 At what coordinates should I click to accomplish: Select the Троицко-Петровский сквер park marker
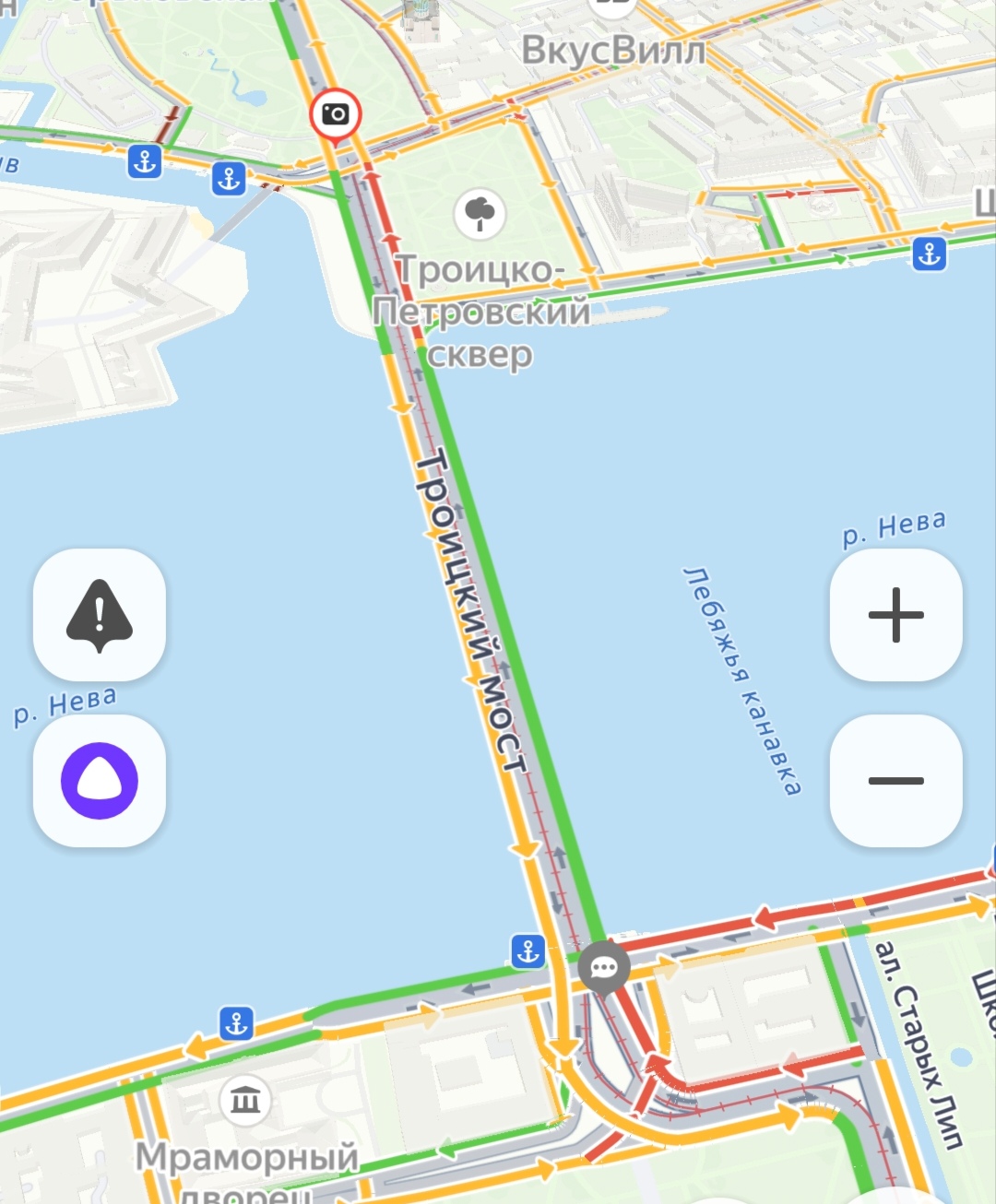(x=480, y=214)
